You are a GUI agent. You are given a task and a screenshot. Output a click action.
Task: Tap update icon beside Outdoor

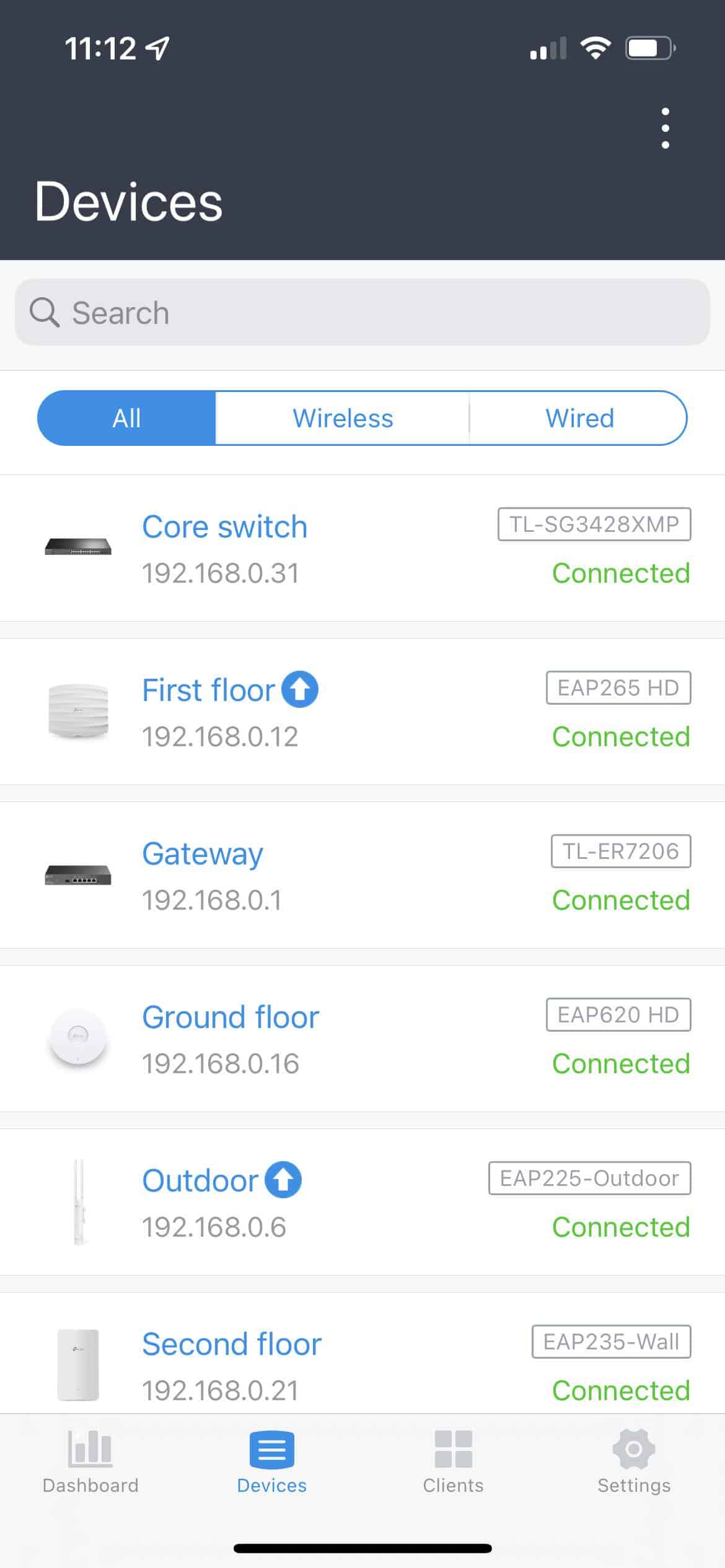pos(283,1180)
